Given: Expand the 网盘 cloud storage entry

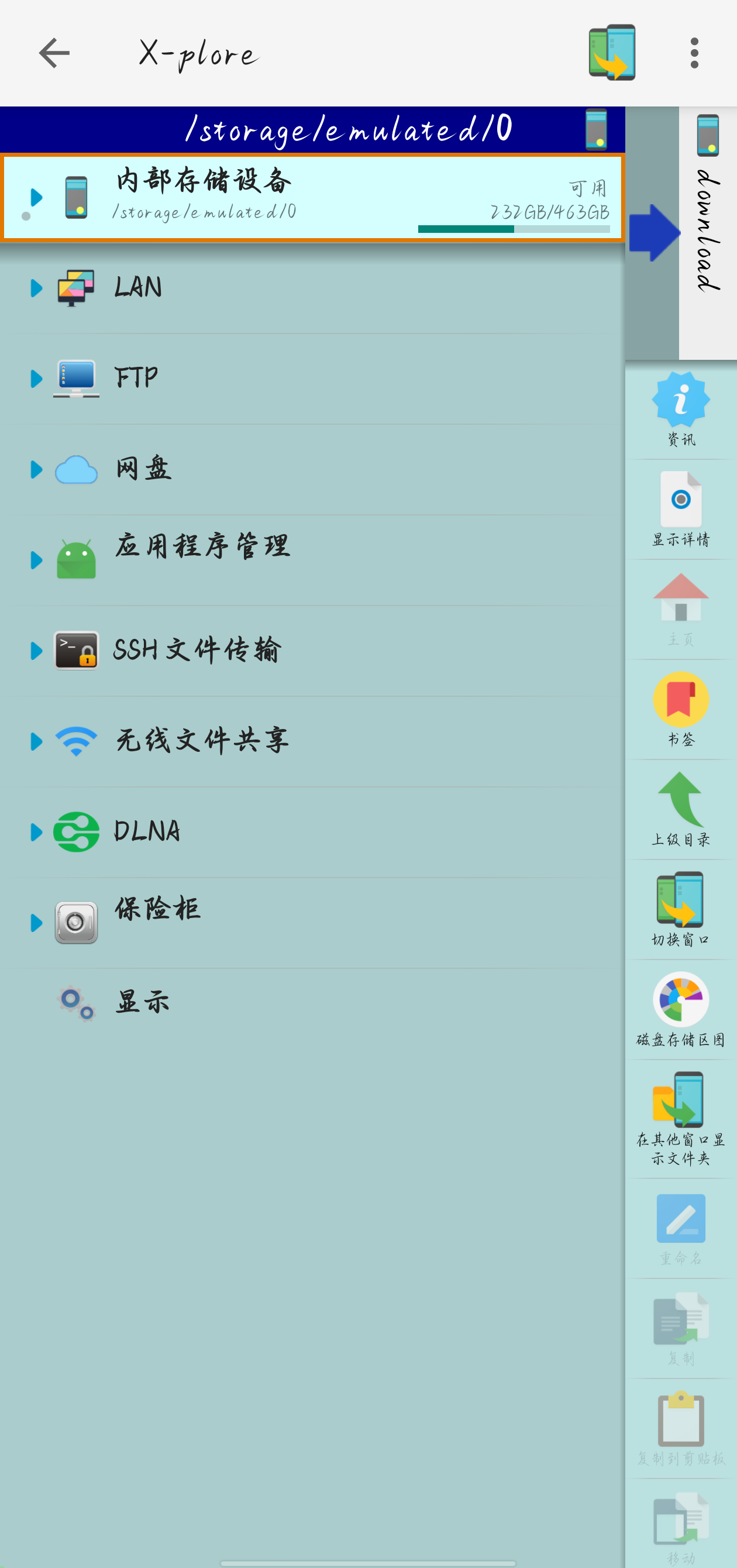Looking at the screenshot, I should [x=312, y=469].
